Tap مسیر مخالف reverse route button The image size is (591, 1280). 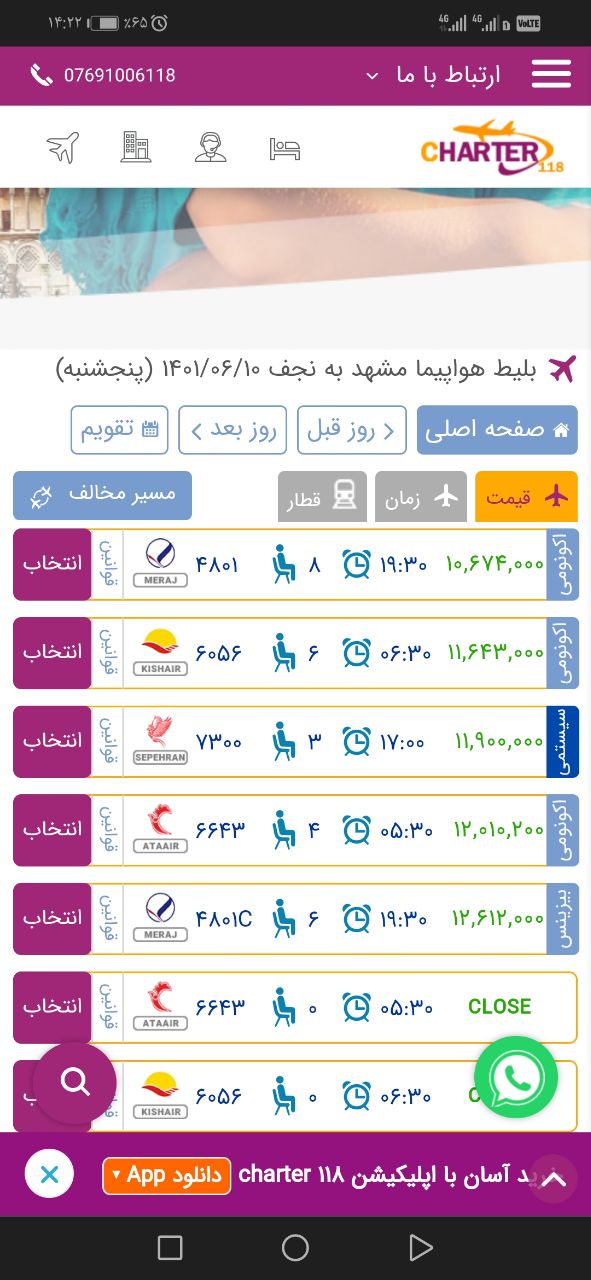[102, 495]
